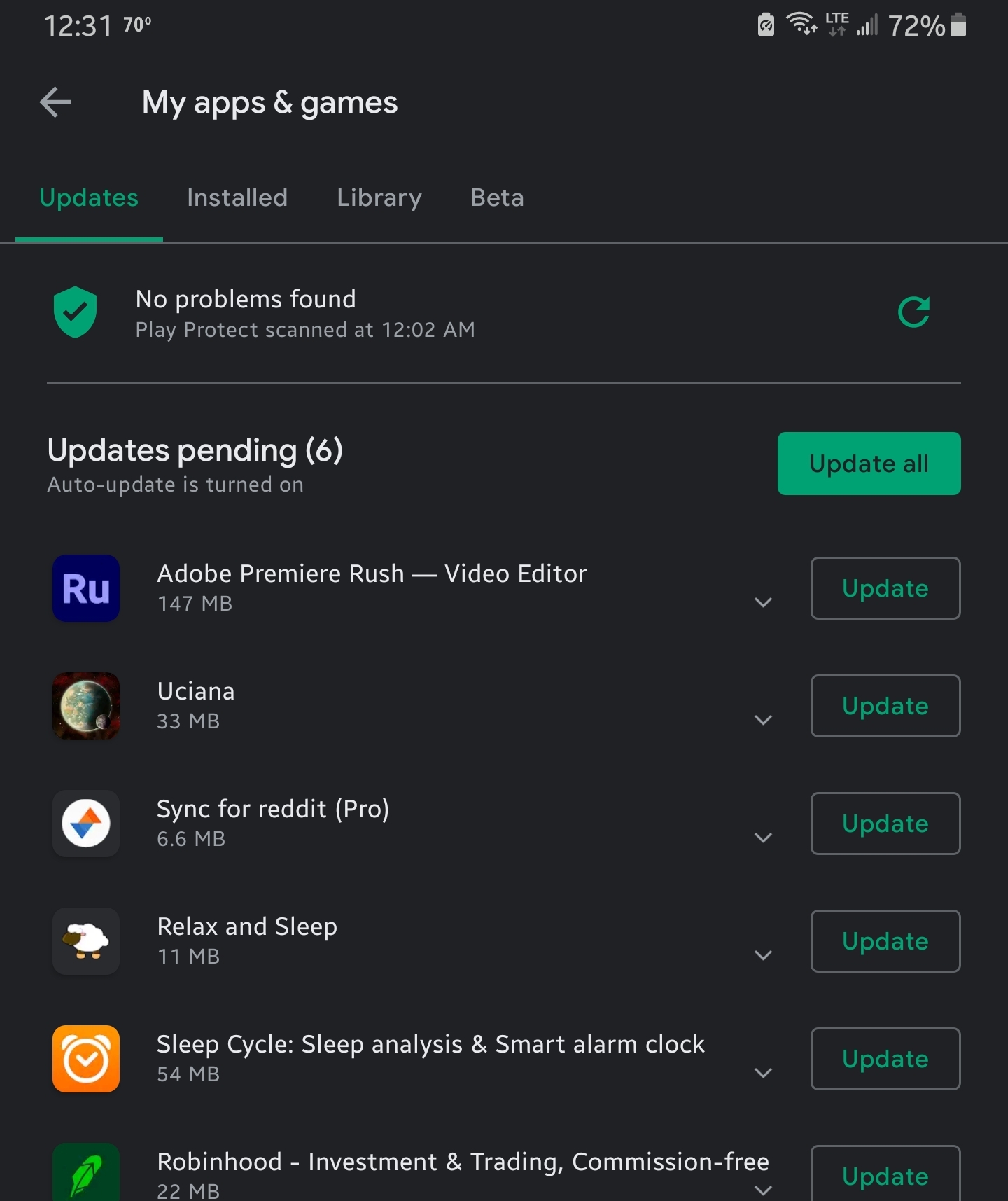Image resolution: width=1008 pixels, height=1201 pixels.
Task: Expand details for Adobe Premiere Rush update
Action: (x=764, y=602)
